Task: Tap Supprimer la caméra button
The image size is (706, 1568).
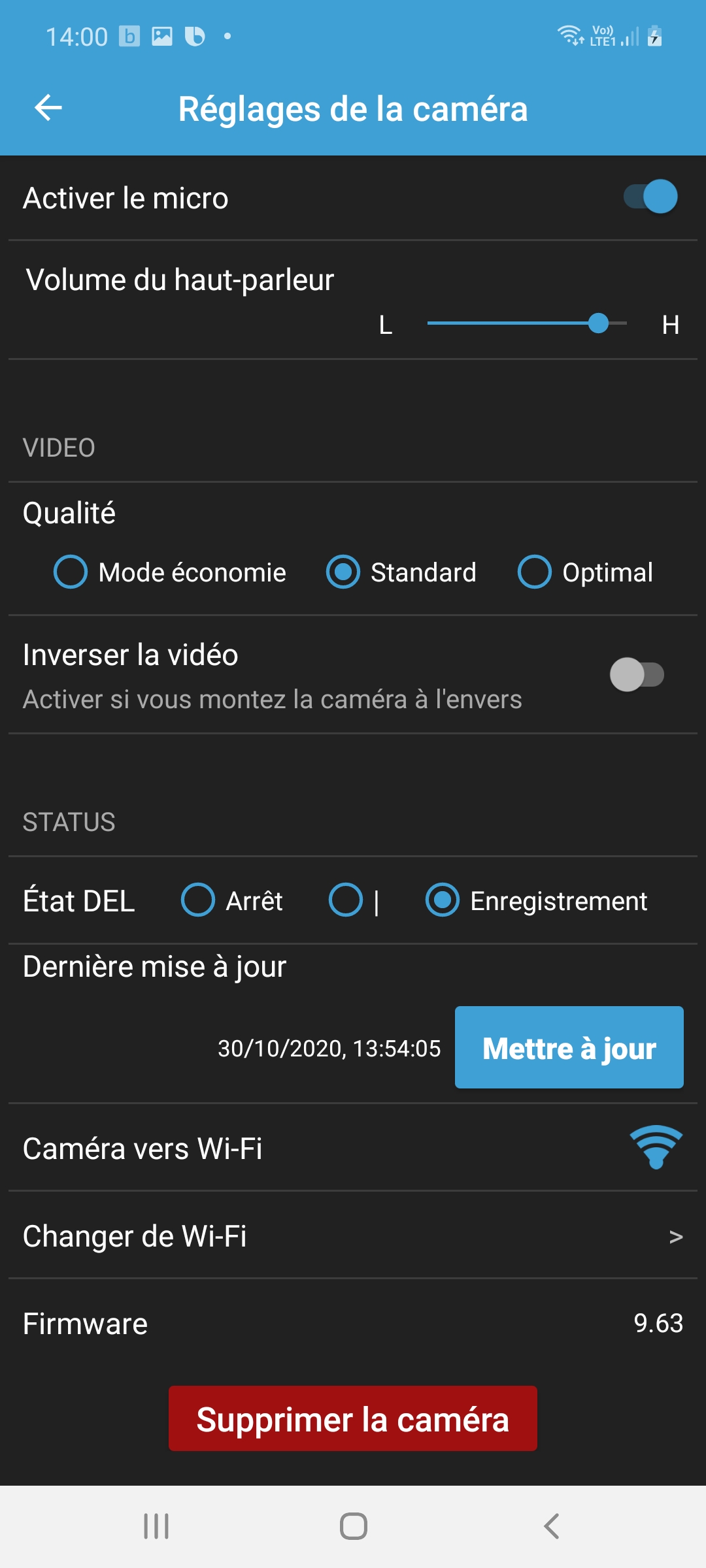Action: click(353, 1418)
